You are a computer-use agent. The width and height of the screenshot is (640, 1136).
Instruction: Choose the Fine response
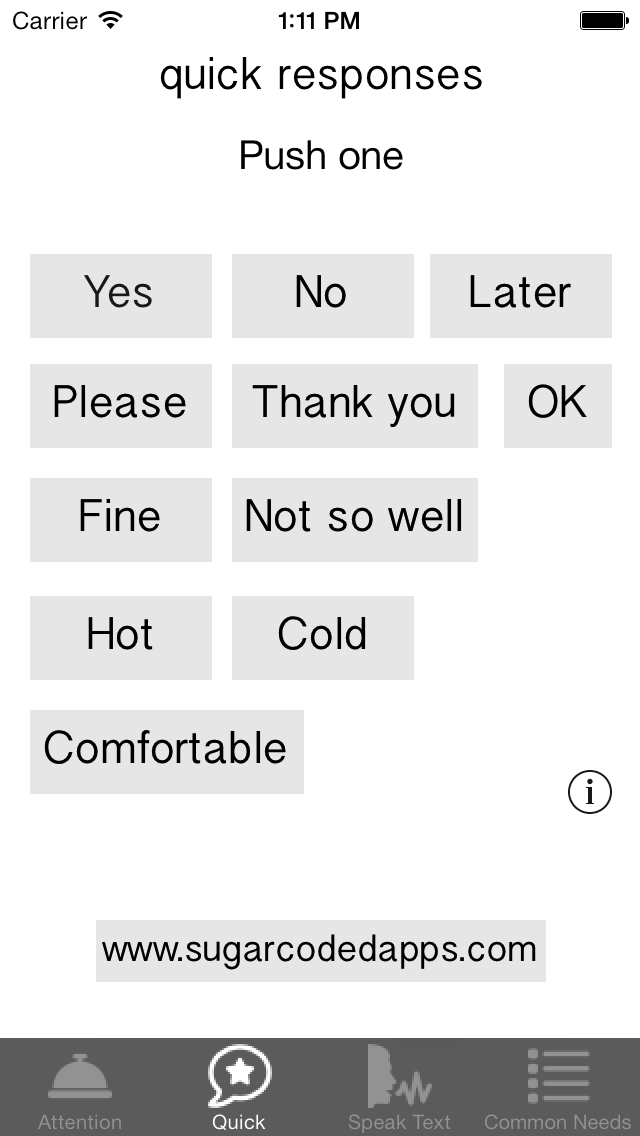(x=120, y=519)
